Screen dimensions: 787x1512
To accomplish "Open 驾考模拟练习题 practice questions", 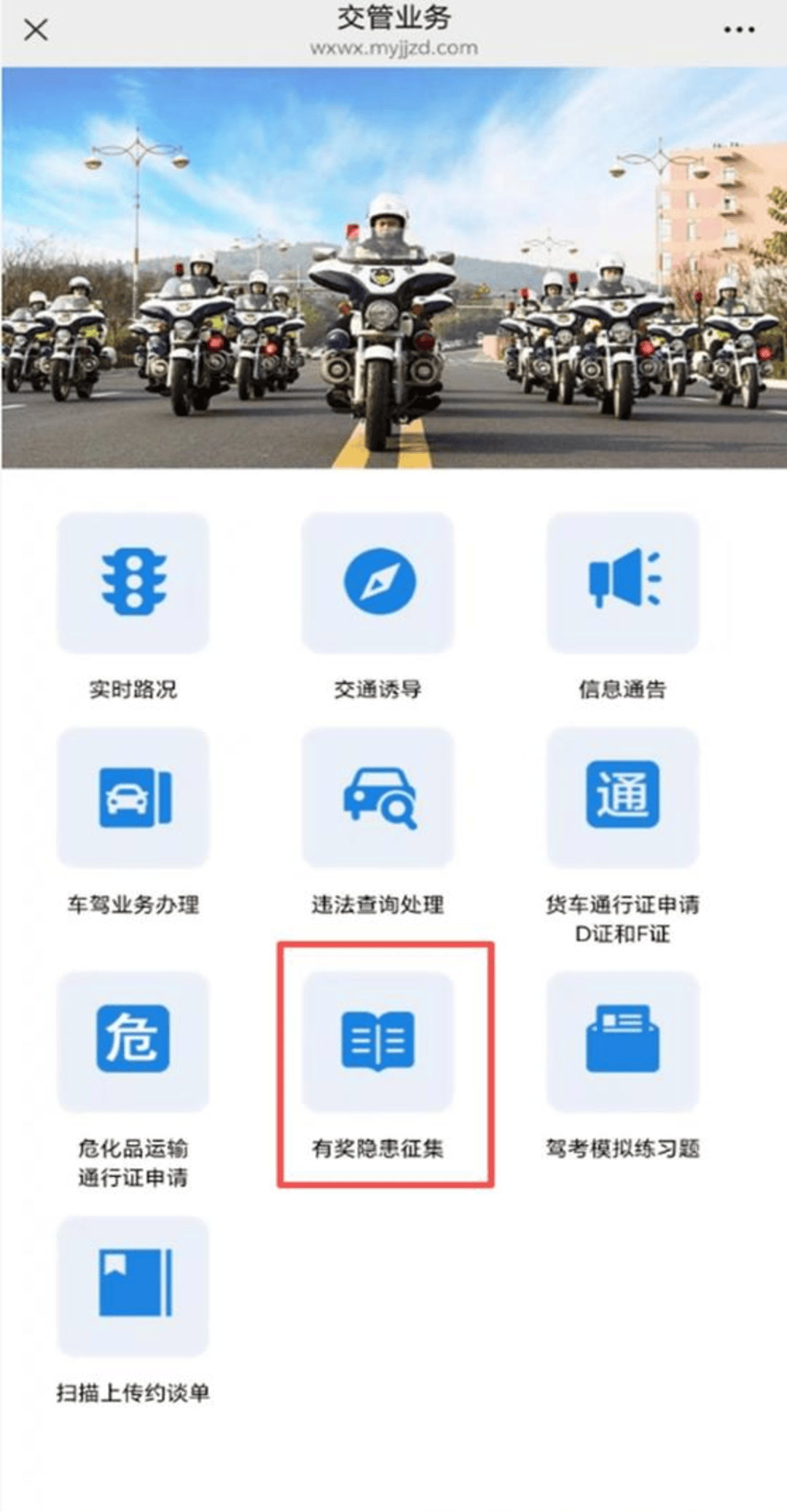I will pyautogui.click(x=622, y=1041).
